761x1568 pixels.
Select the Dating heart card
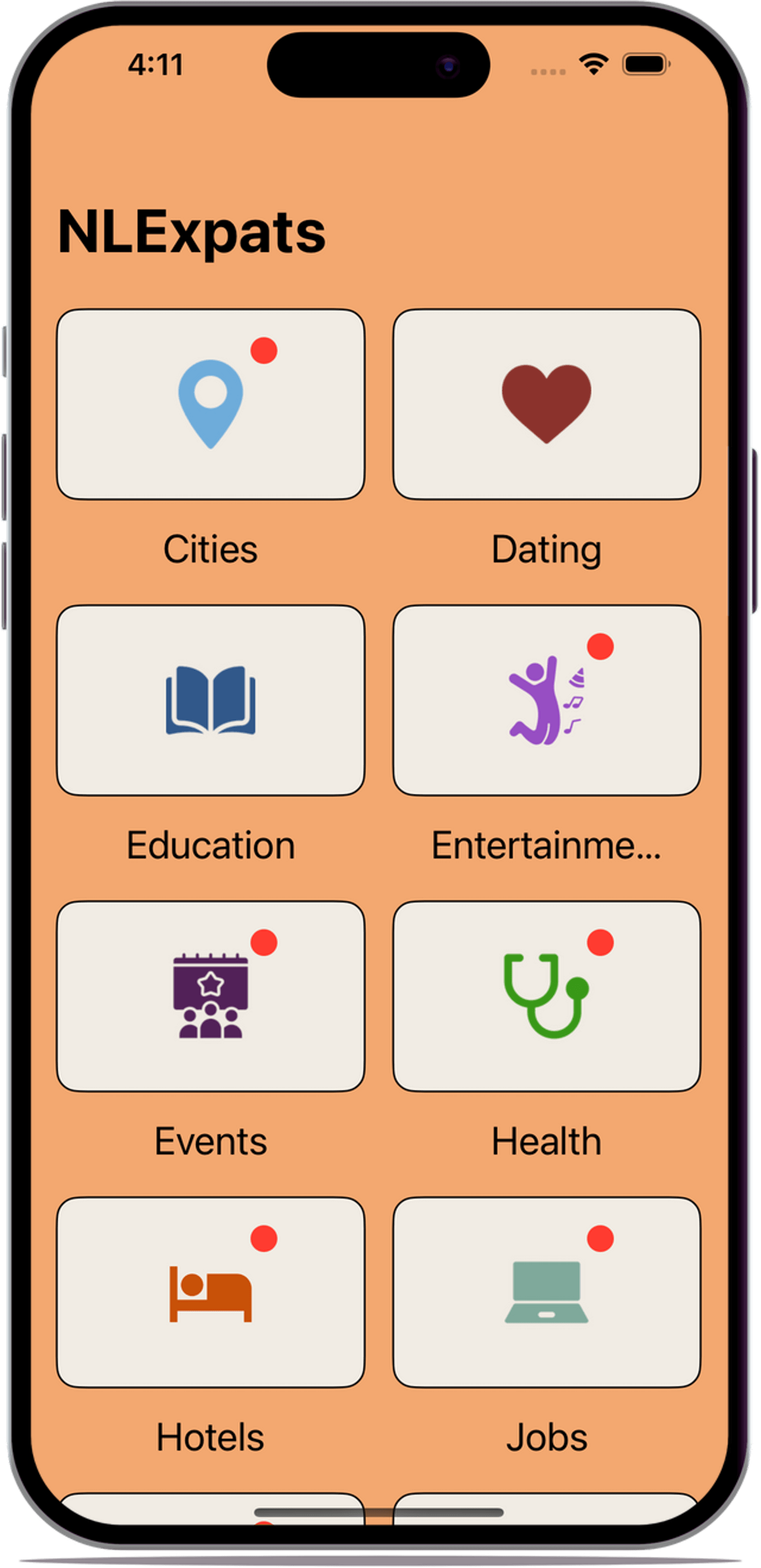546,404
